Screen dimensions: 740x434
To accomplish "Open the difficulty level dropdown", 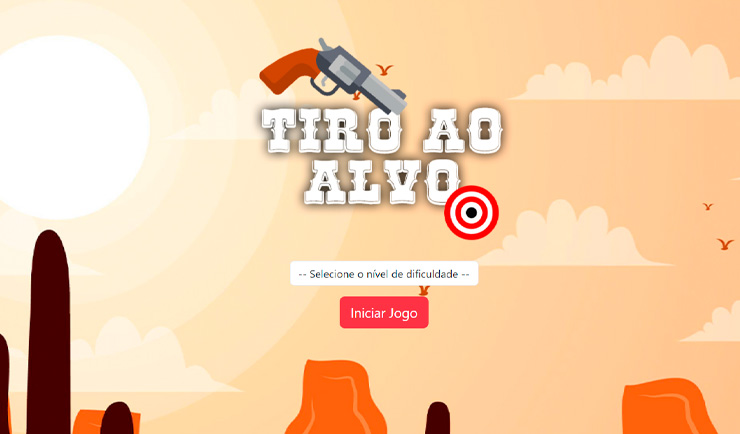I will (384, 274).
